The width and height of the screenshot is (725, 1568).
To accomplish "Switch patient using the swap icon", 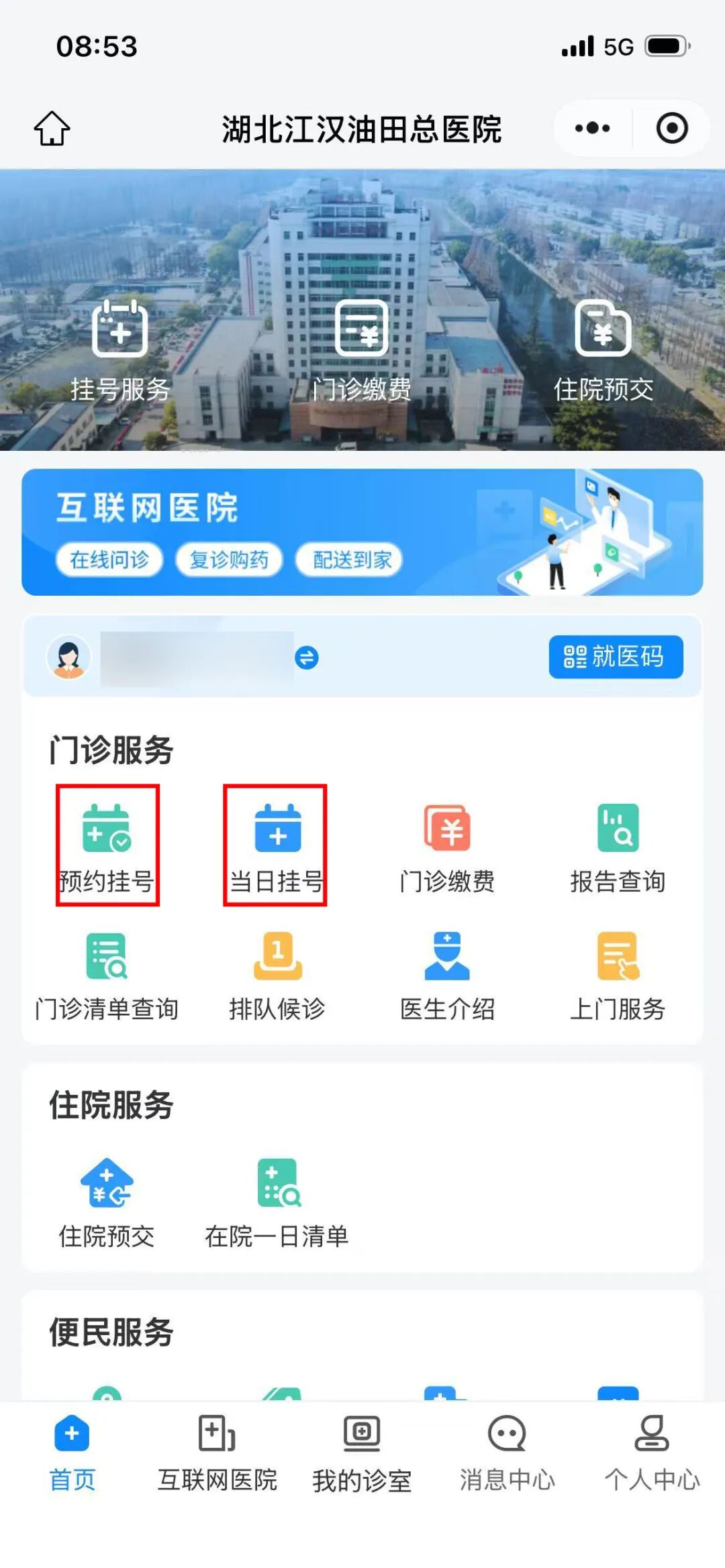I will (307, 658).
